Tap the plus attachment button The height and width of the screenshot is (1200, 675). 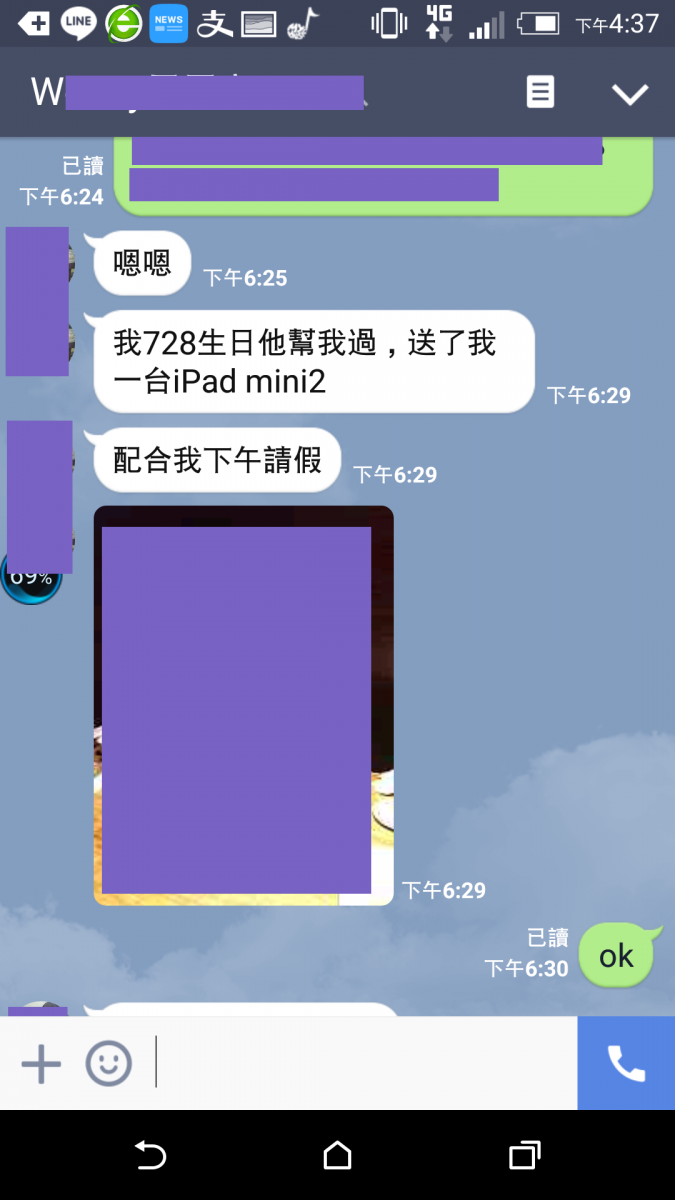41,1064
